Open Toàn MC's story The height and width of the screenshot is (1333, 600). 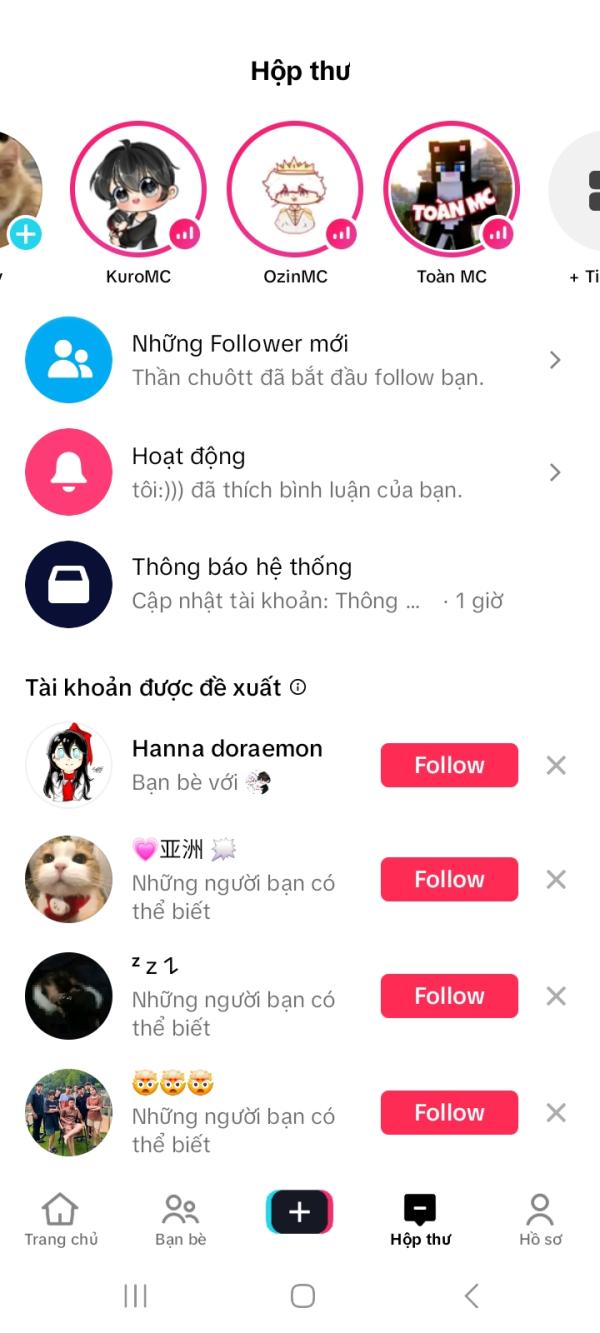[451, 190]
